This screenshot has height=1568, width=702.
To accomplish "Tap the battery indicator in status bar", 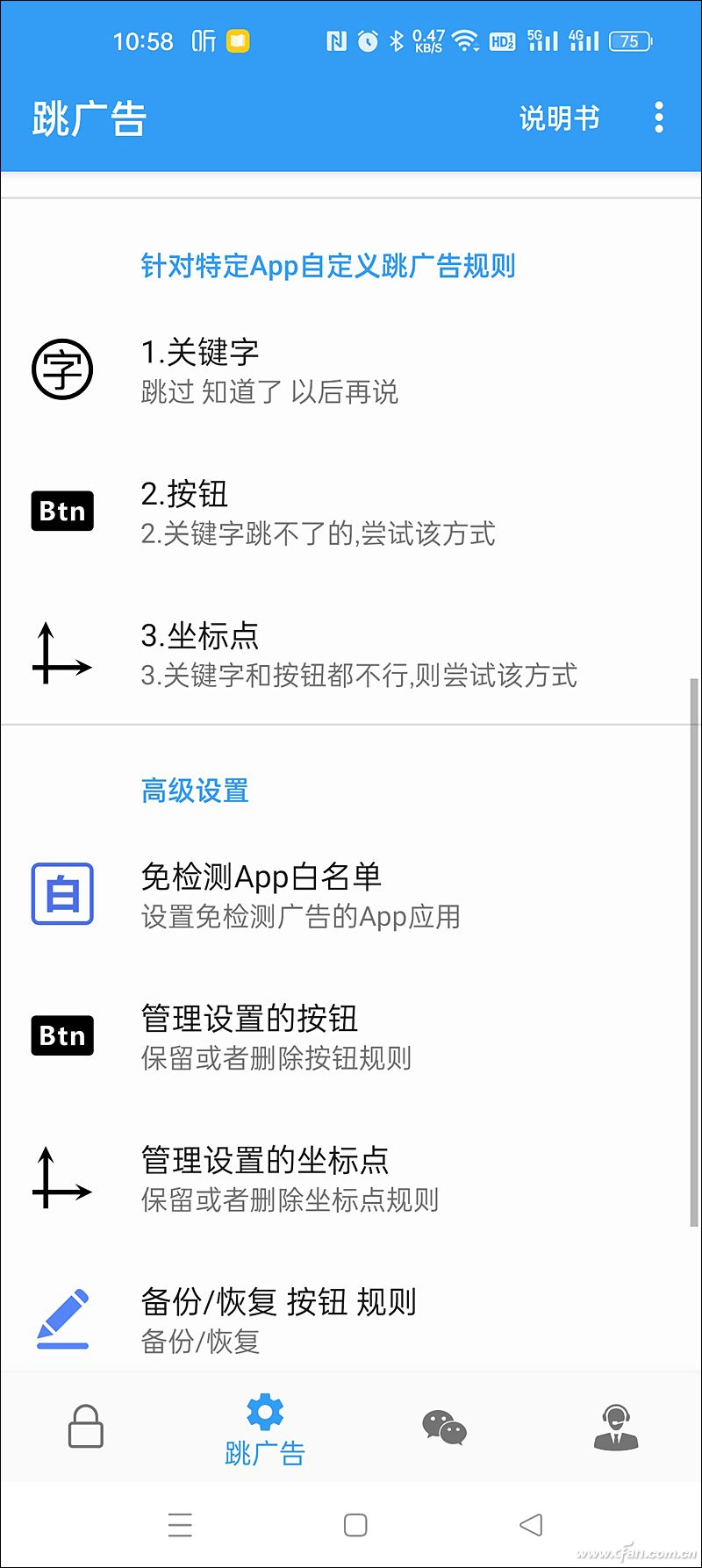I will pyautogui.click(x=630, y=40).
